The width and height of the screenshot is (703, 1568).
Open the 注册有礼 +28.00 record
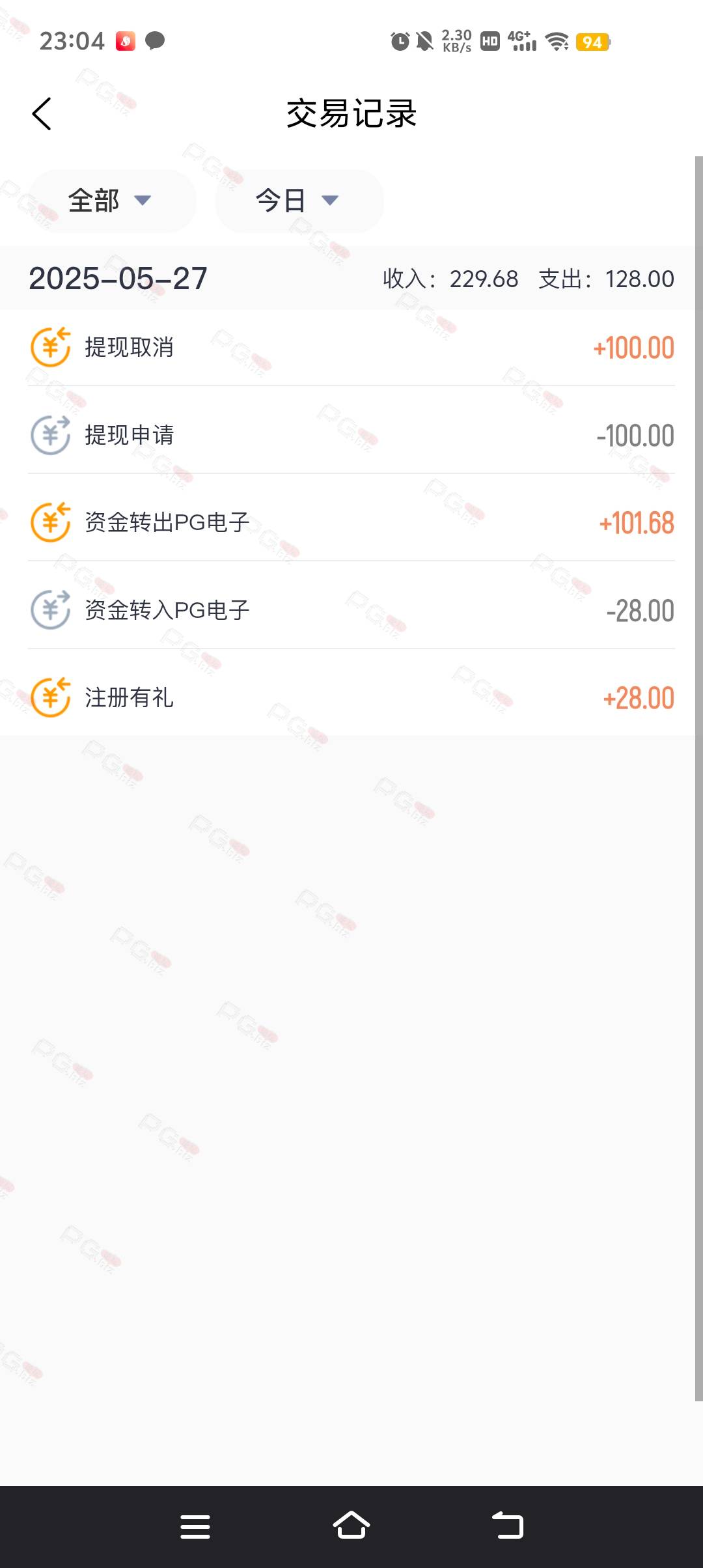tap(351, 697)
